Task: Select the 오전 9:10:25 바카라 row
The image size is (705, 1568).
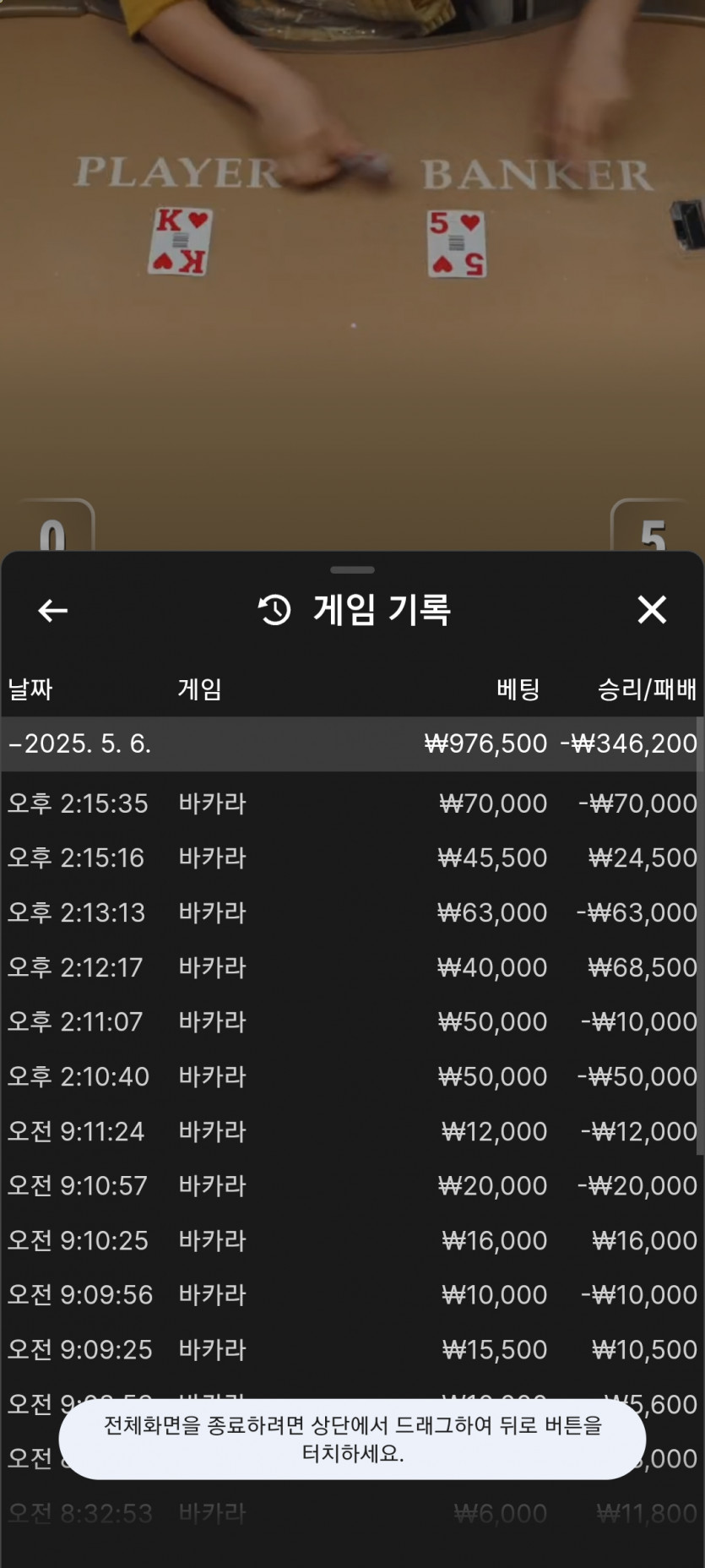Action: pos(351,1241)
